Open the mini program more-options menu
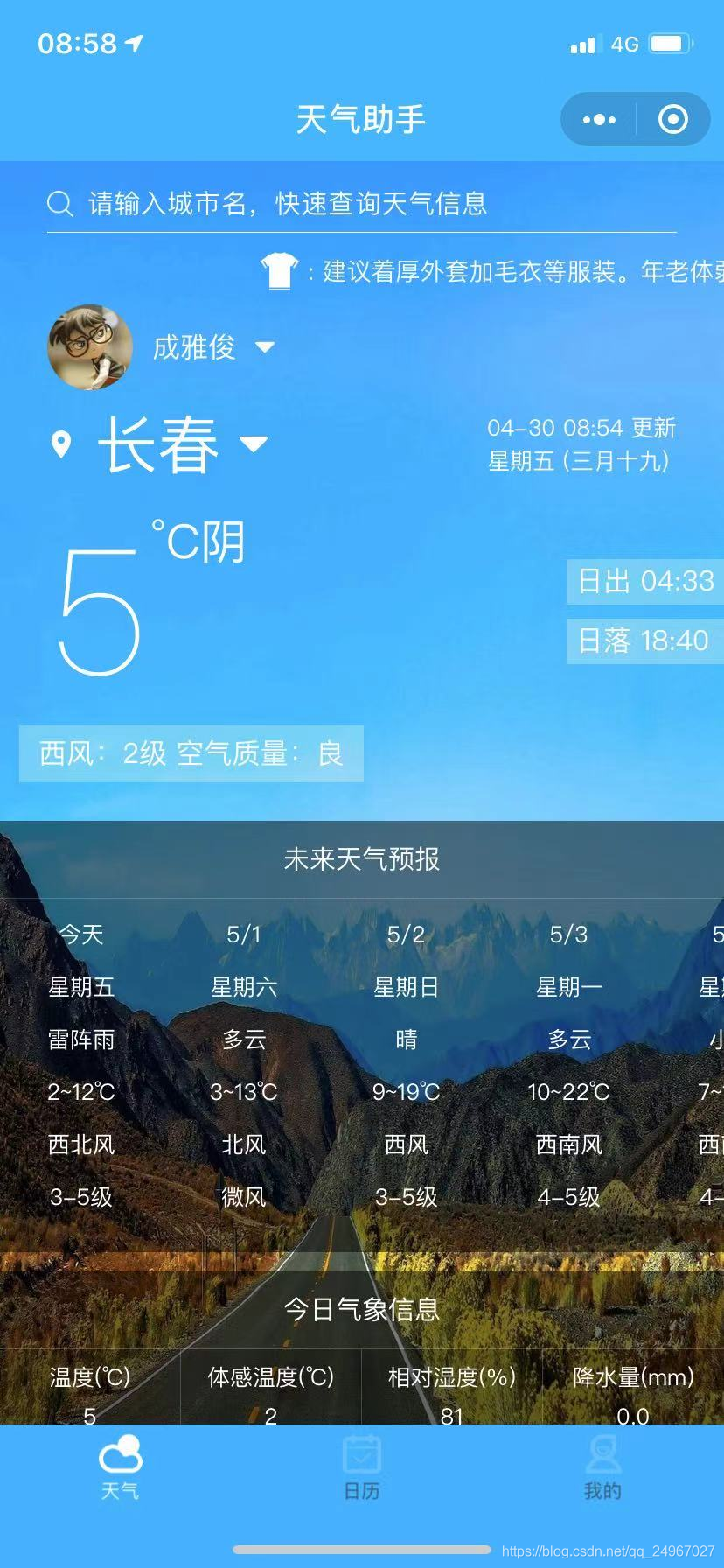This screenshot has height=1568, width=724. [599, 119]
